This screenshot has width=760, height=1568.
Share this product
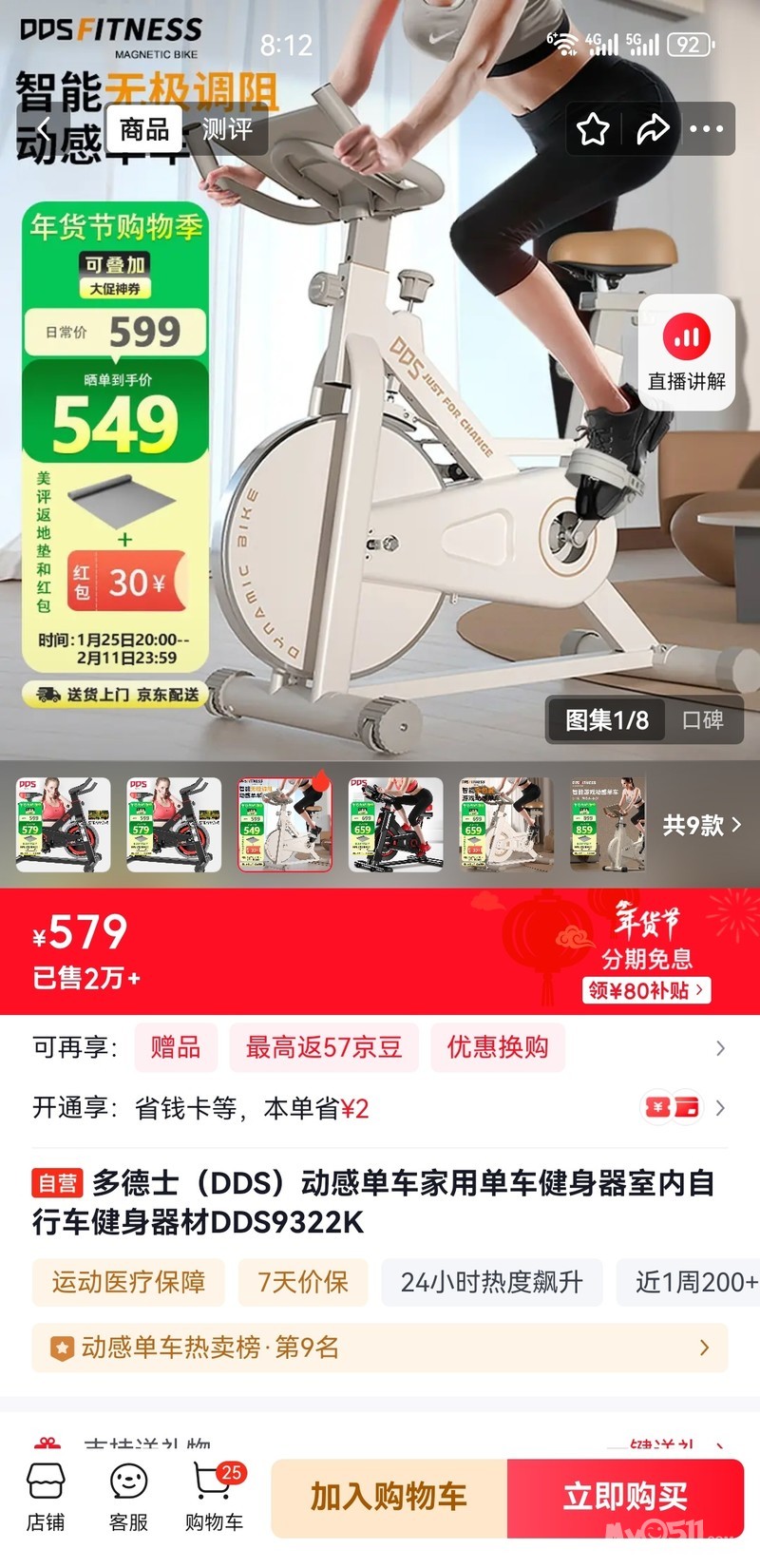[652, 128]
